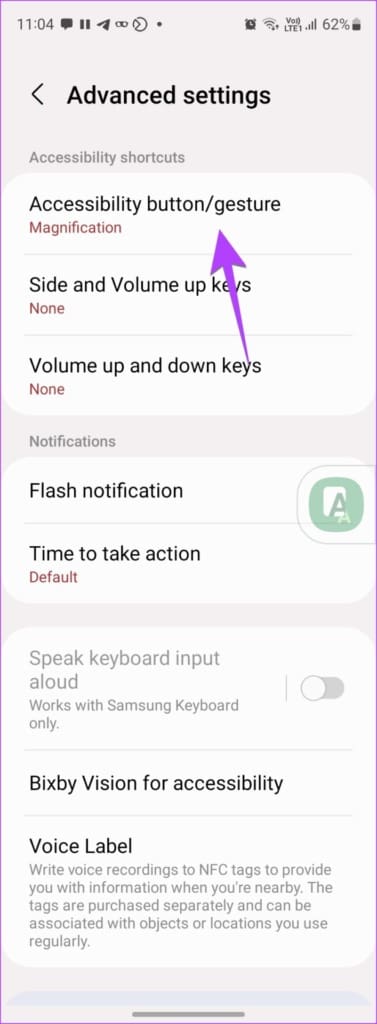Tap the floating green translate button
Viewport: 377px width, 1024px height.
click(335, 505)
